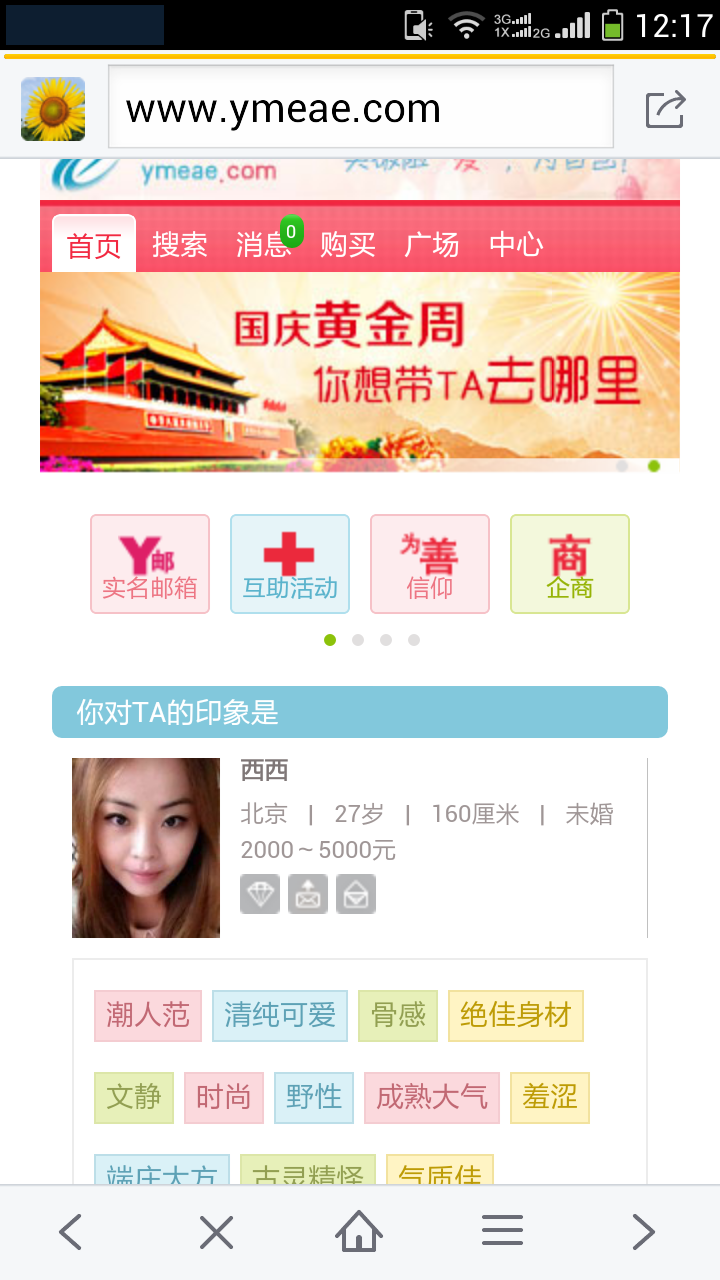The image size is (720, 1280).
Task: Choose the 清纯可爱 impression tag
Action: 280,1016
